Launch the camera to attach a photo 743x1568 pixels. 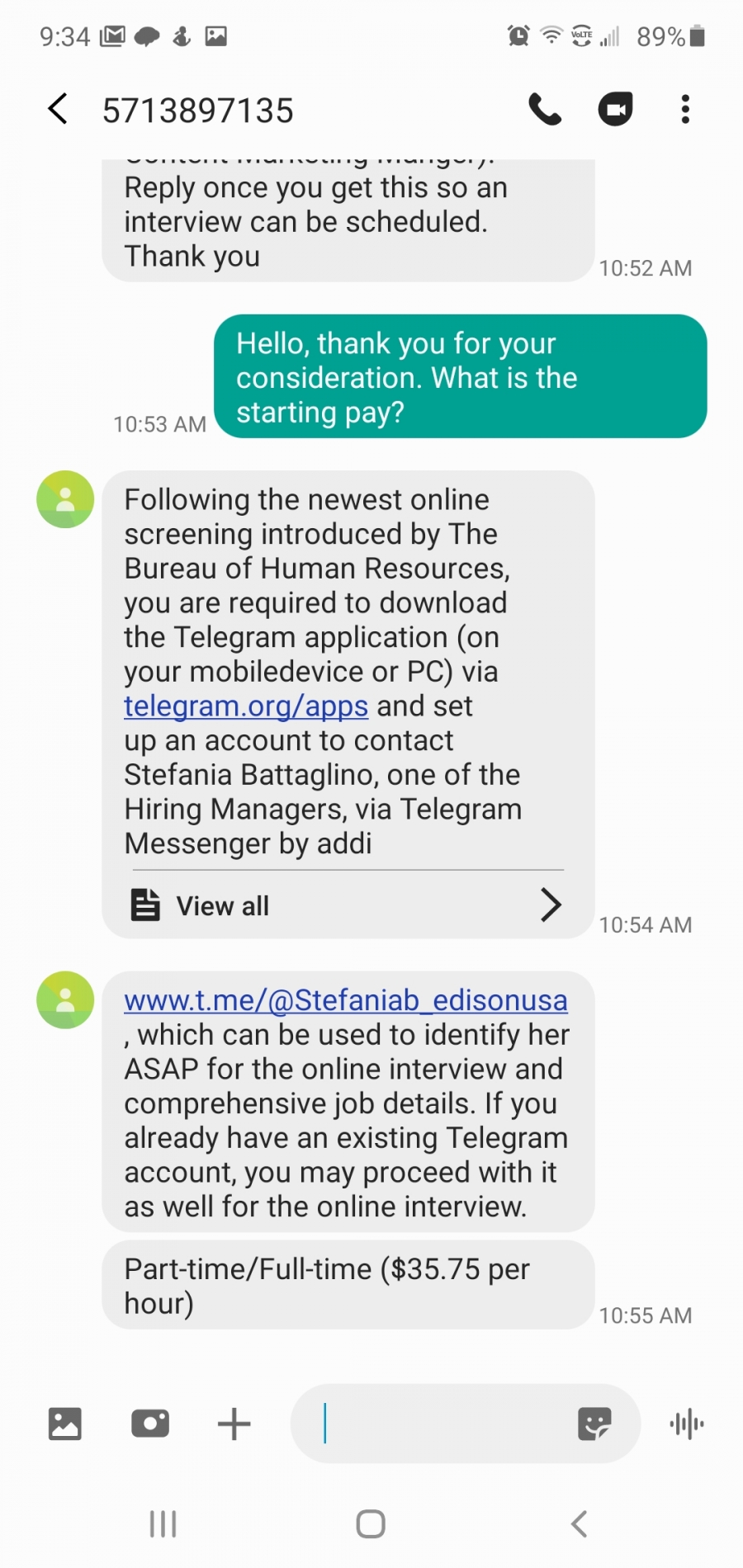click(150, 1424)
